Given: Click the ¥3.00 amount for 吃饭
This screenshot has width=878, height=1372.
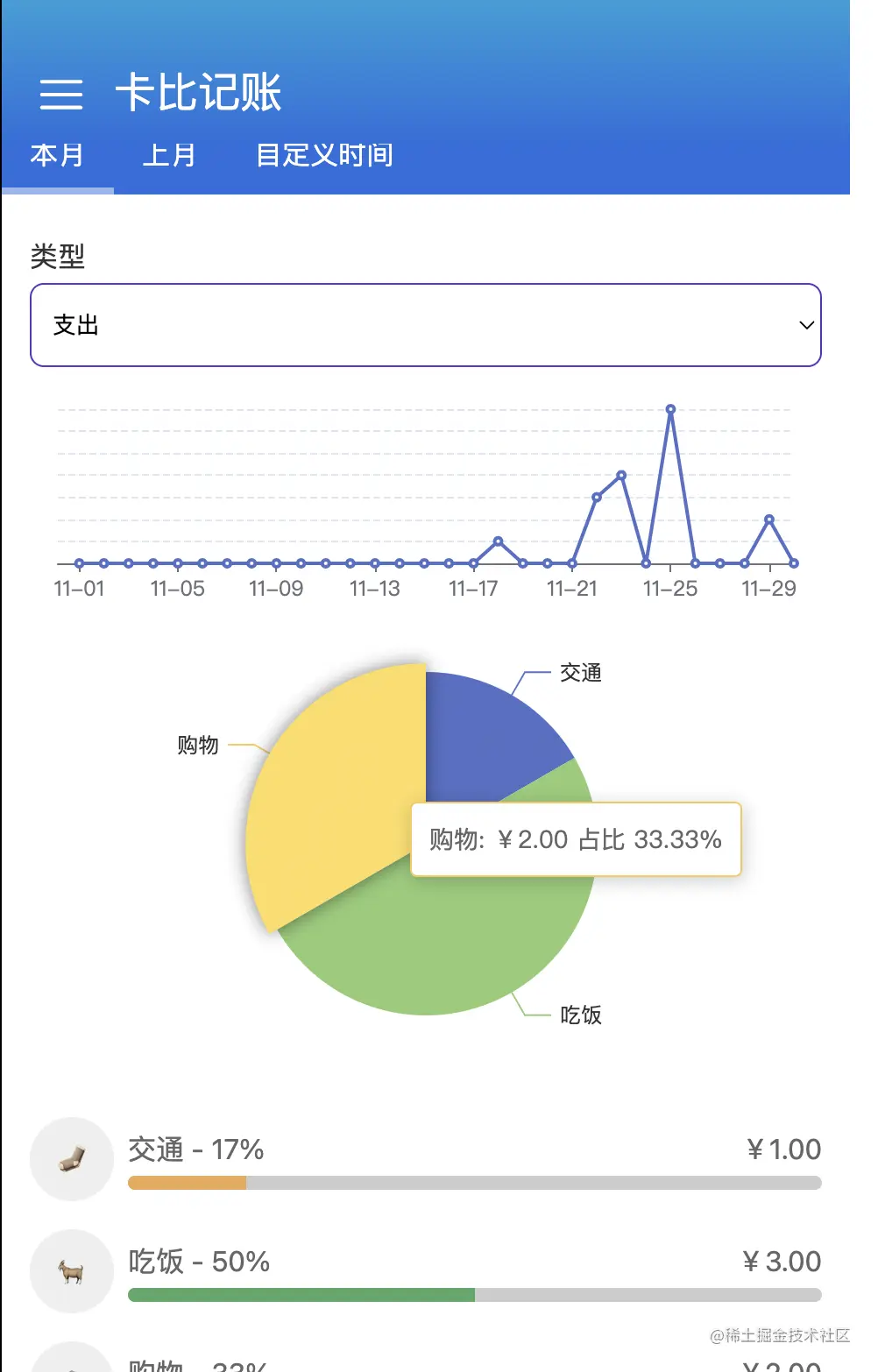Looking at the screenshot, I should click(781, 1262).
